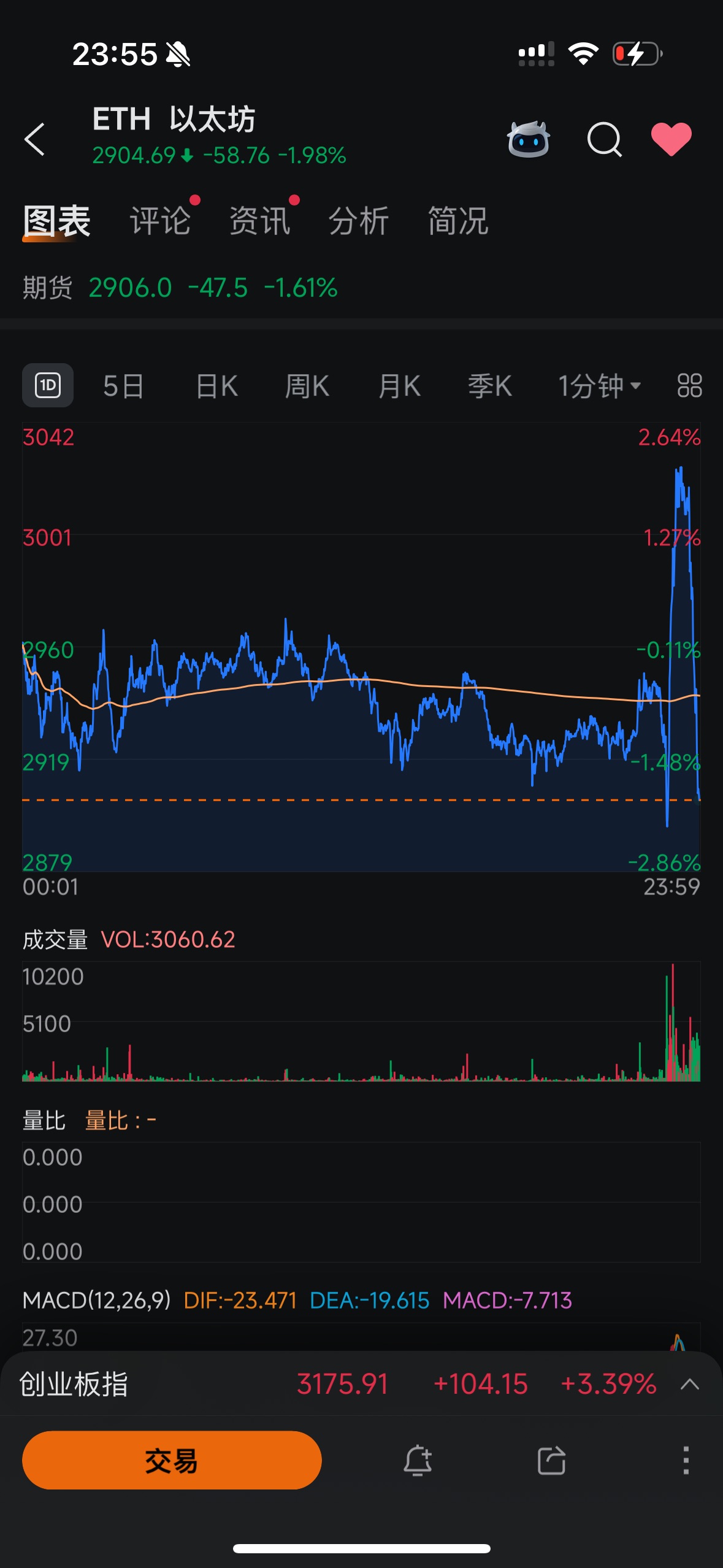This screenshot has height=1568, width=723.
Task: Open the robot AI assistant icon
Action: pos(528,139)
